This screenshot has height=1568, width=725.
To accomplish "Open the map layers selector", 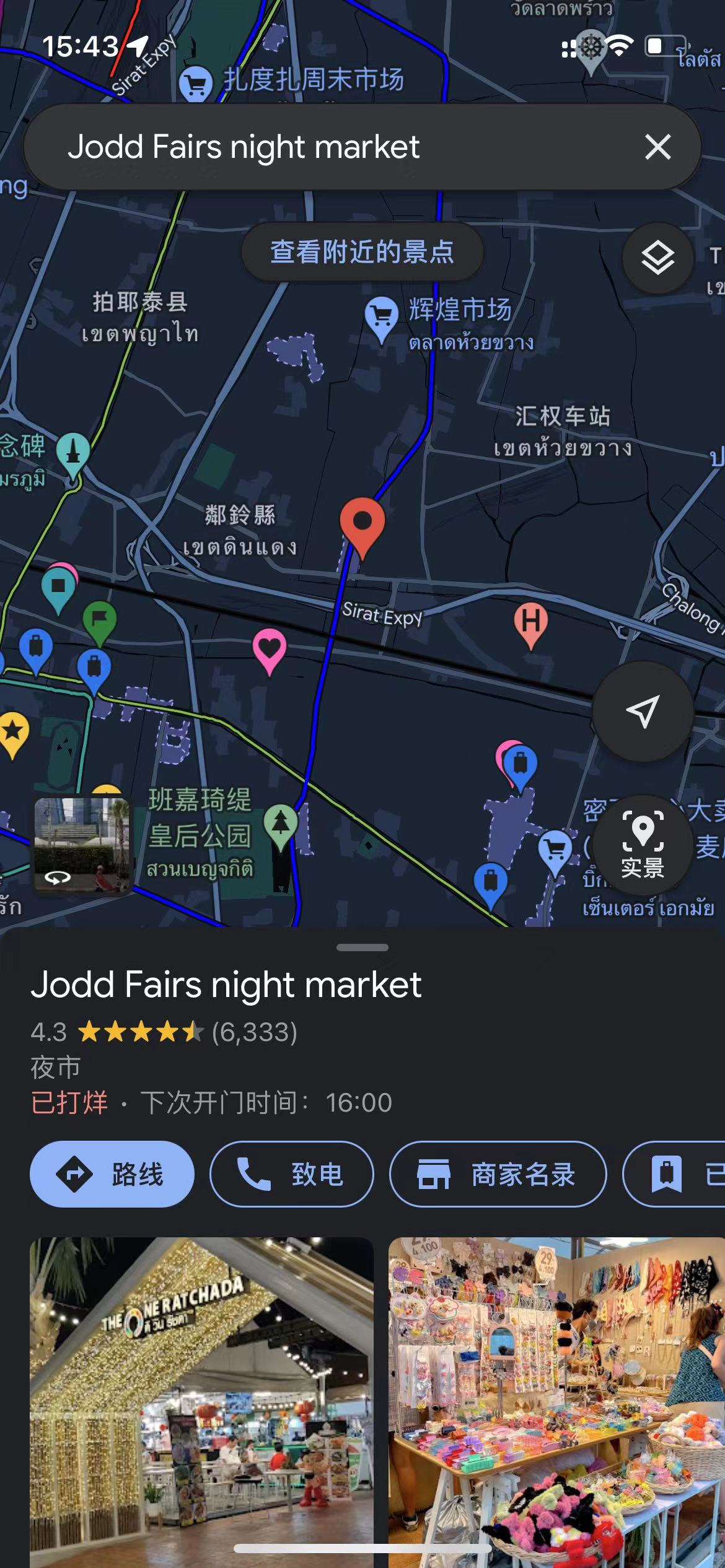I will 657,258.
